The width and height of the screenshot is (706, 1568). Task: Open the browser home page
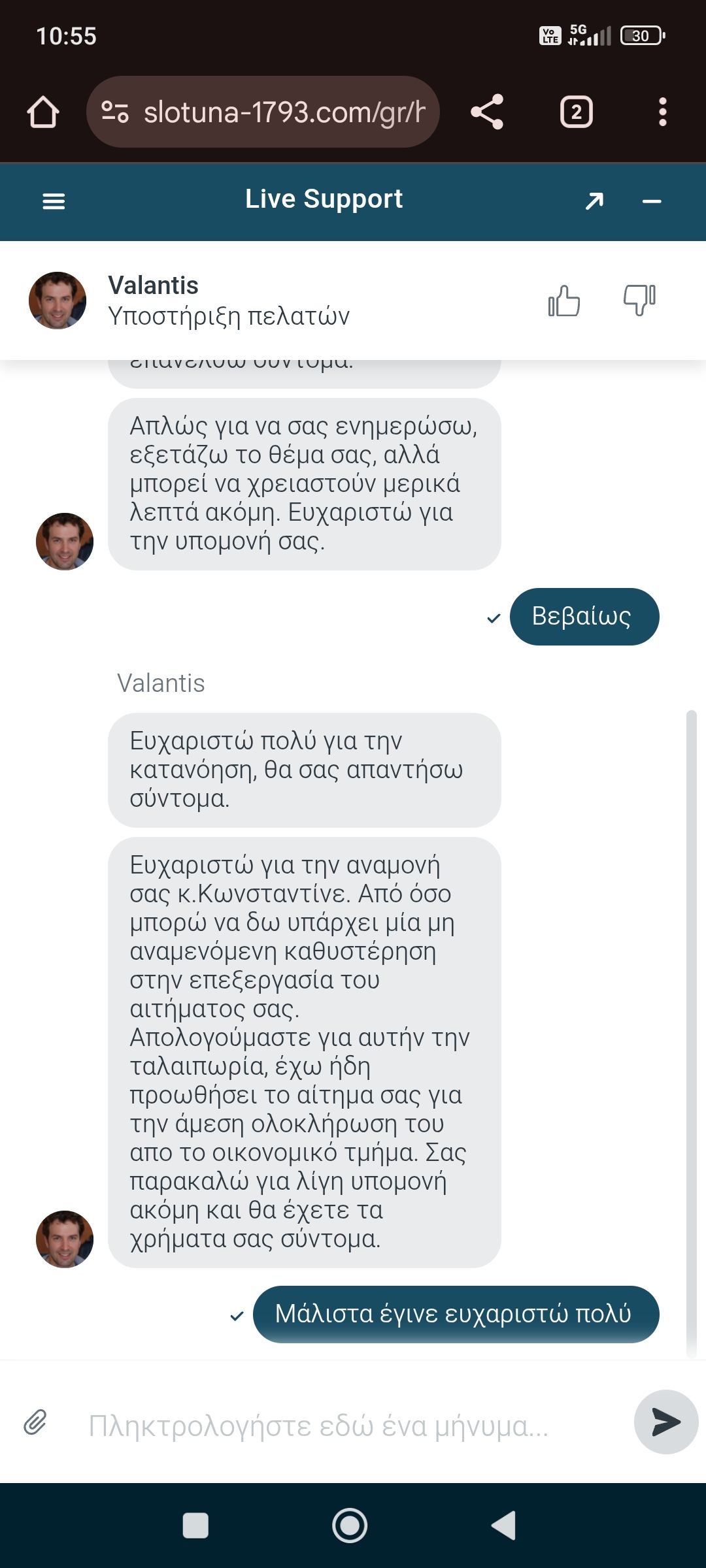[x=43, y=112]
